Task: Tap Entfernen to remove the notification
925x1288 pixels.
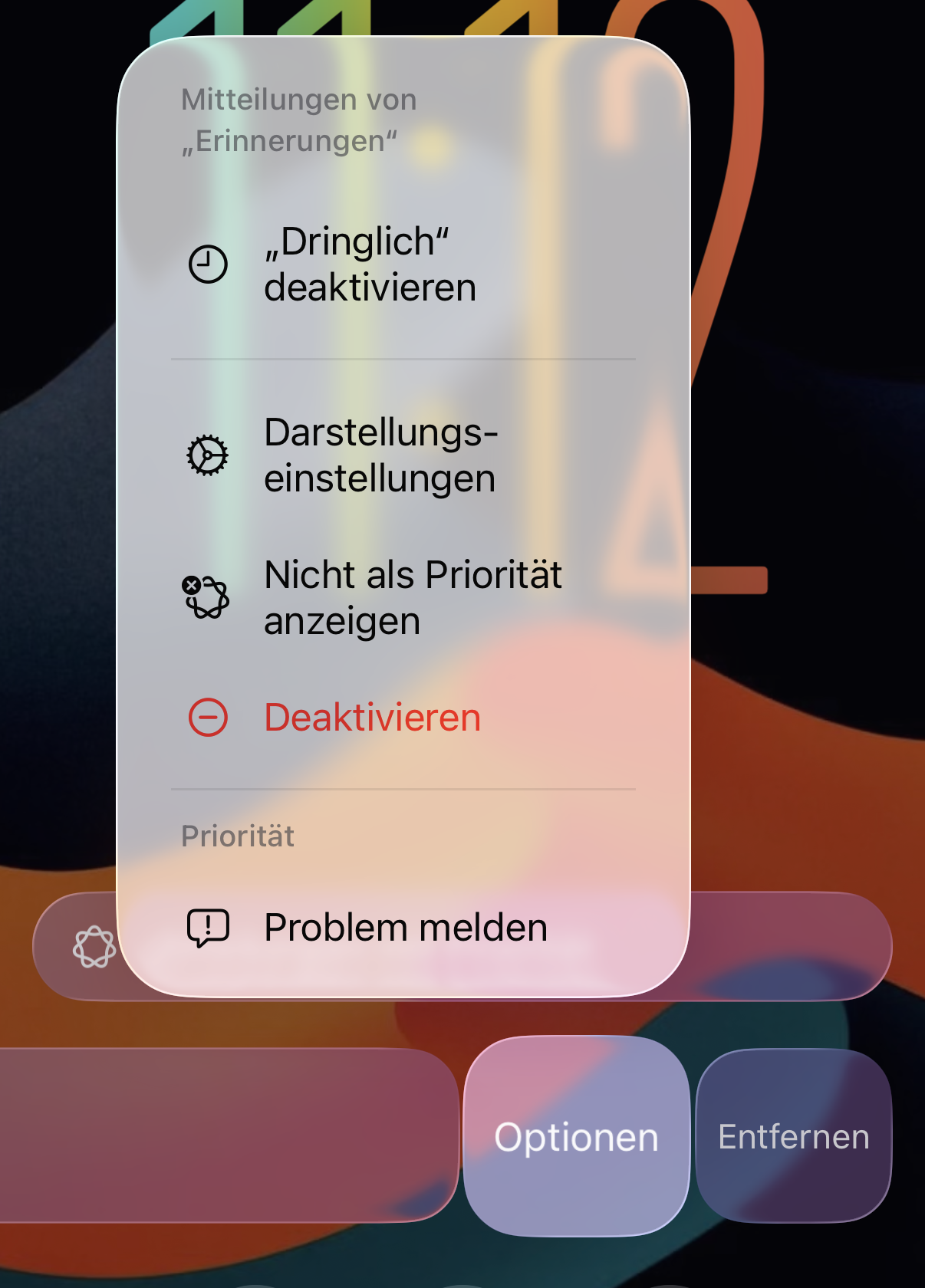Action: (x=793, y=1136)
